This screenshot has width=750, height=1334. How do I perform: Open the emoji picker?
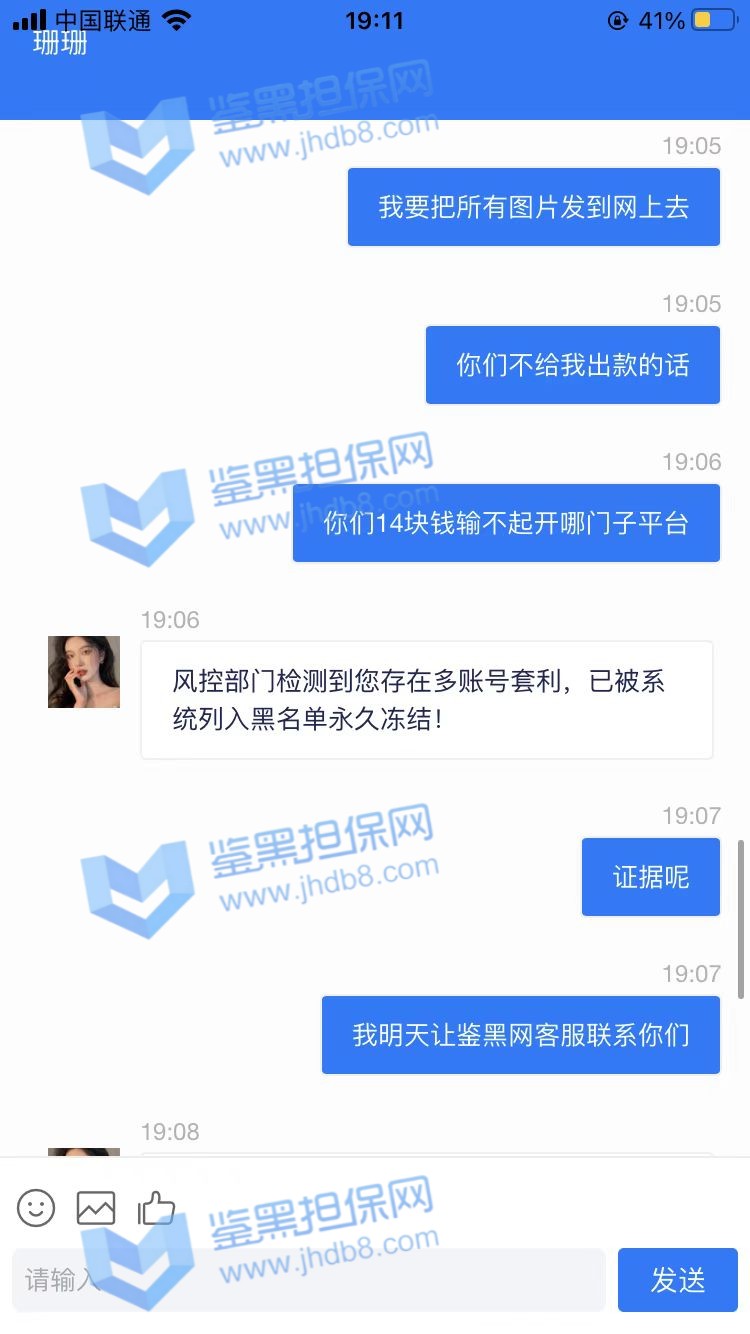pyautogui.click(x=36, y=1208)
